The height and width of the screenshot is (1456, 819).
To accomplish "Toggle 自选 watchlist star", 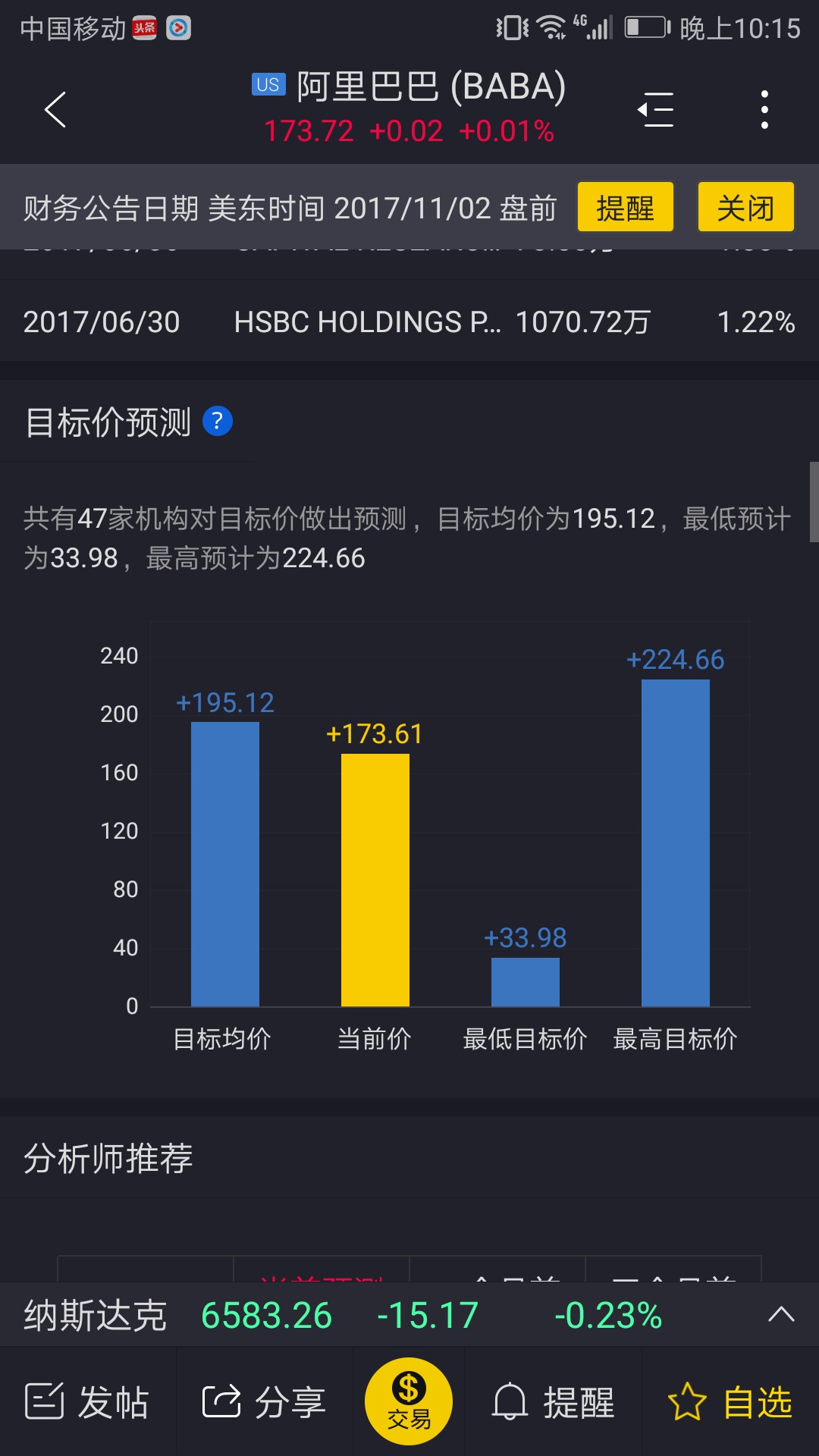I will point(730,1401).
